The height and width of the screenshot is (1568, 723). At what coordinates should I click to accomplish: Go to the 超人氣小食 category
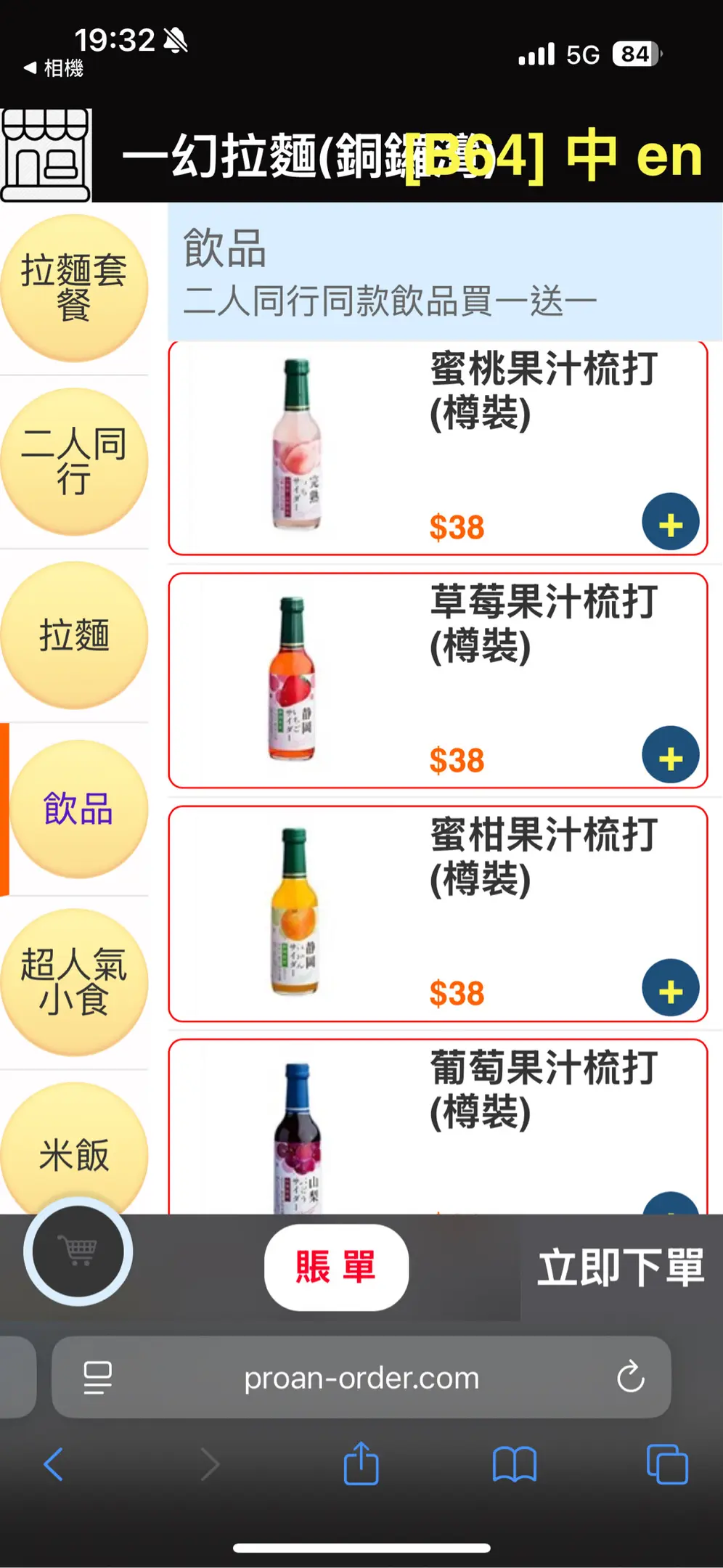(x=74, y=982)
